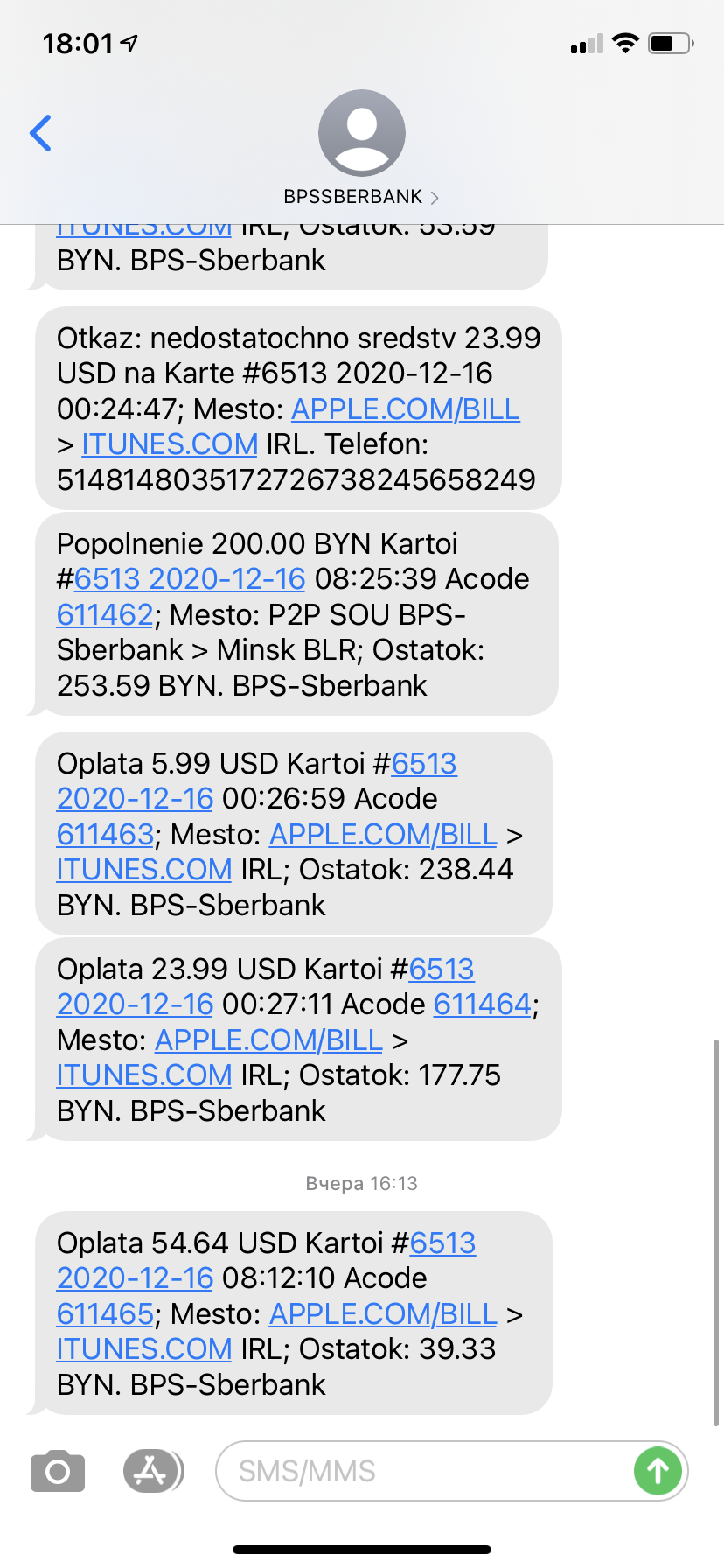
Task: Focus the SMS/MMS message field
Action: pos(420,1472)
